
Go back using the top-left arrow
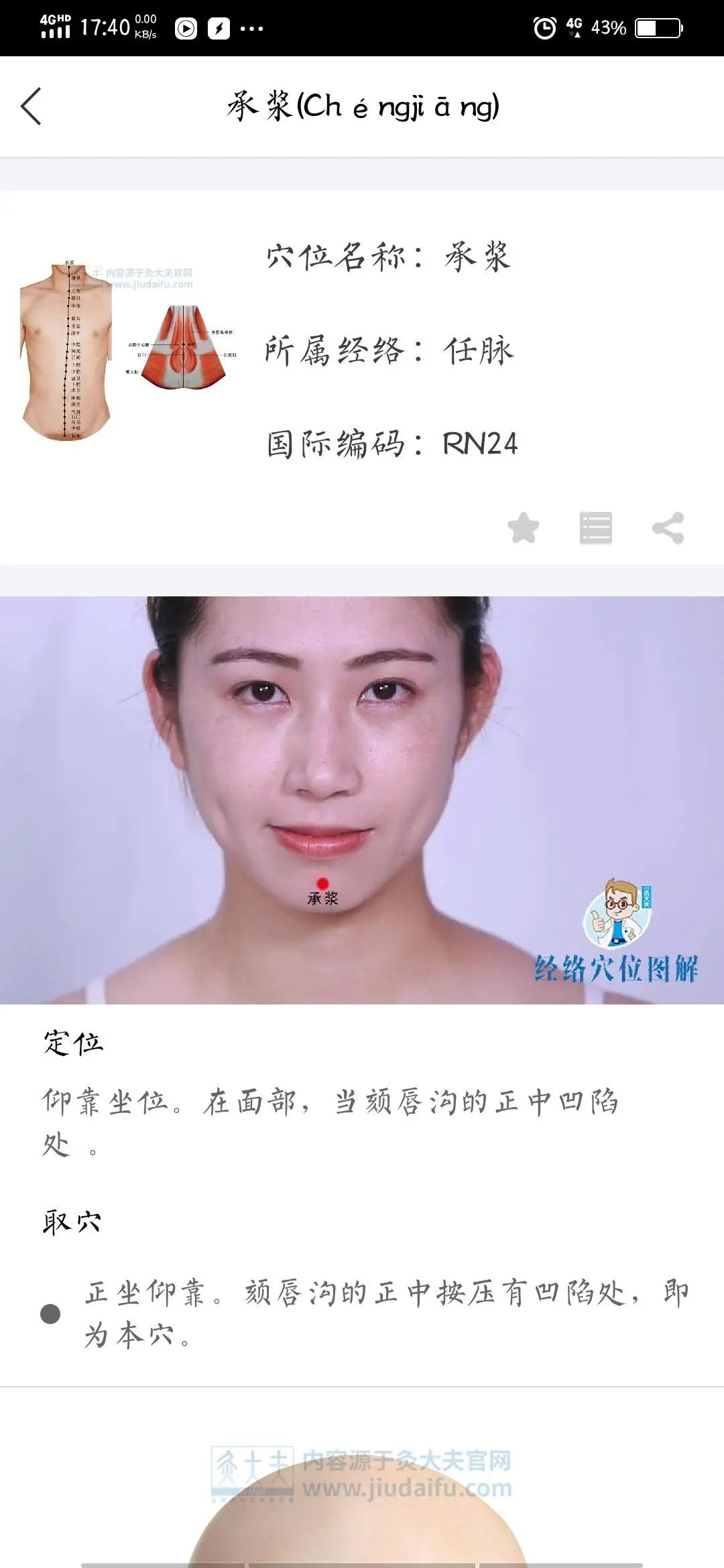[x=31, y=107]
